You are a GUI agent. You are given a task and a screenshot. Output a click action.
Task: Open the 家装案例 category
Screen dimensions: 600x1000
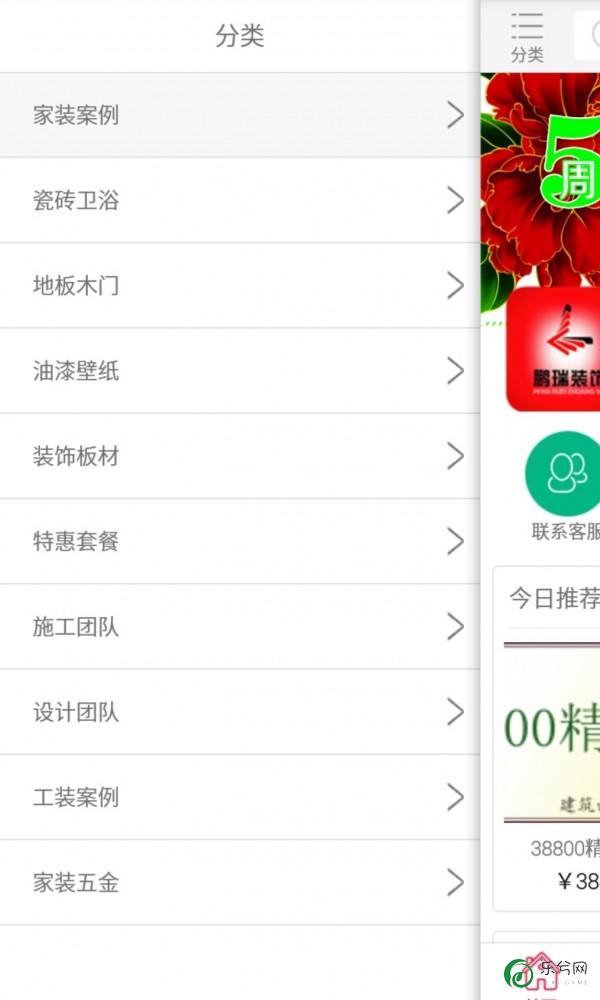pos(240,115)
